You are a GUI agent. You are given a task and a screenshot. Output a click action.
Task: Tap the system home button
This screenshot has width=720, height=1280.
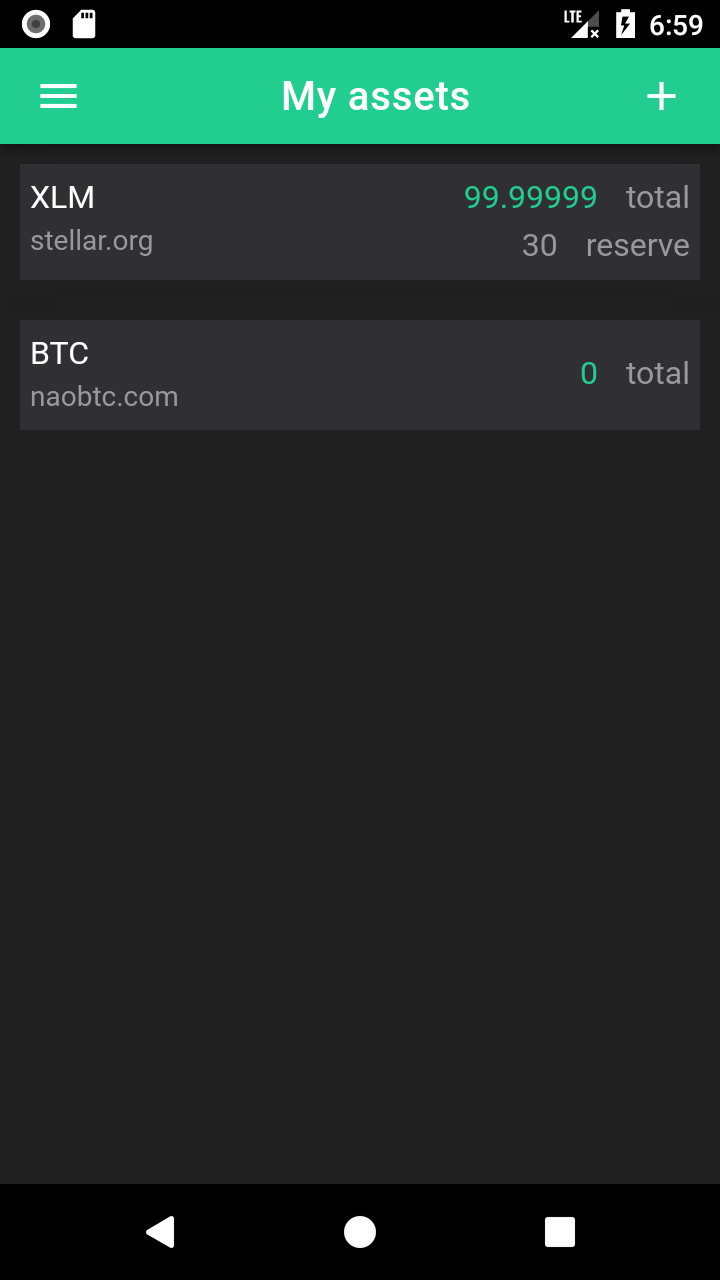360,1232
